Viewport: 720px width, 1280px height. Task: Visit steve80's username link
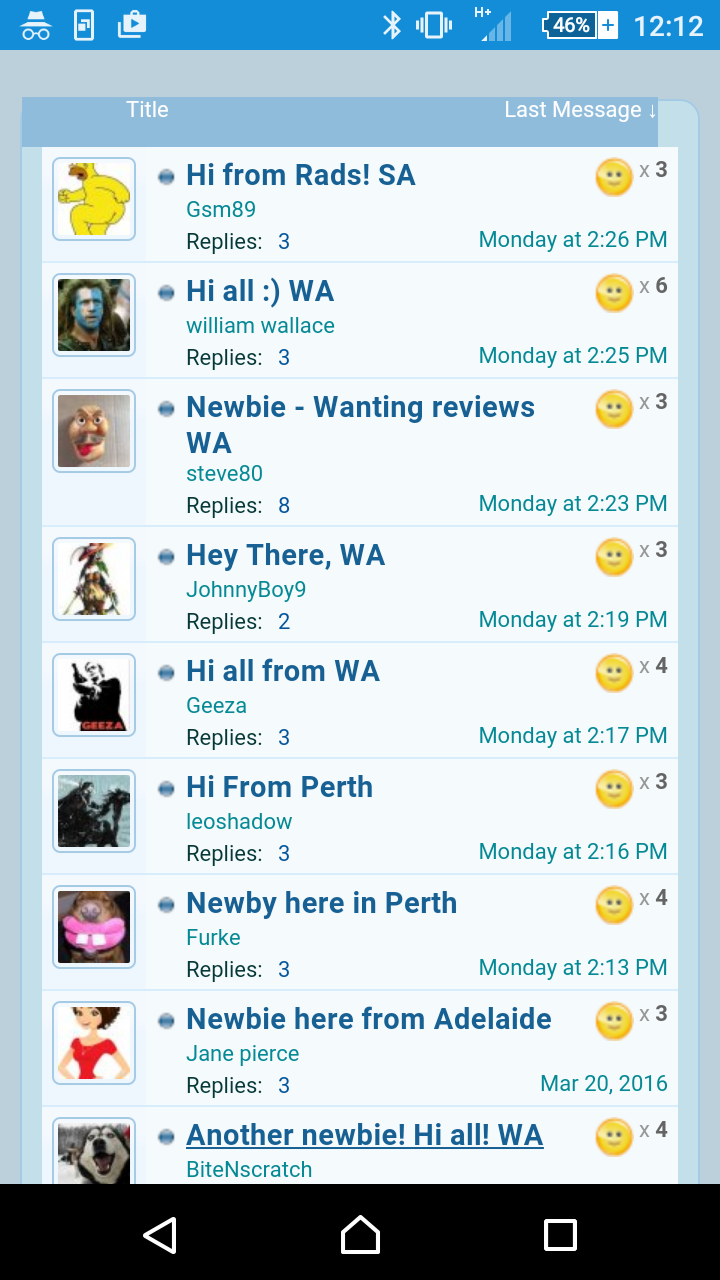(x=224, y=473)
